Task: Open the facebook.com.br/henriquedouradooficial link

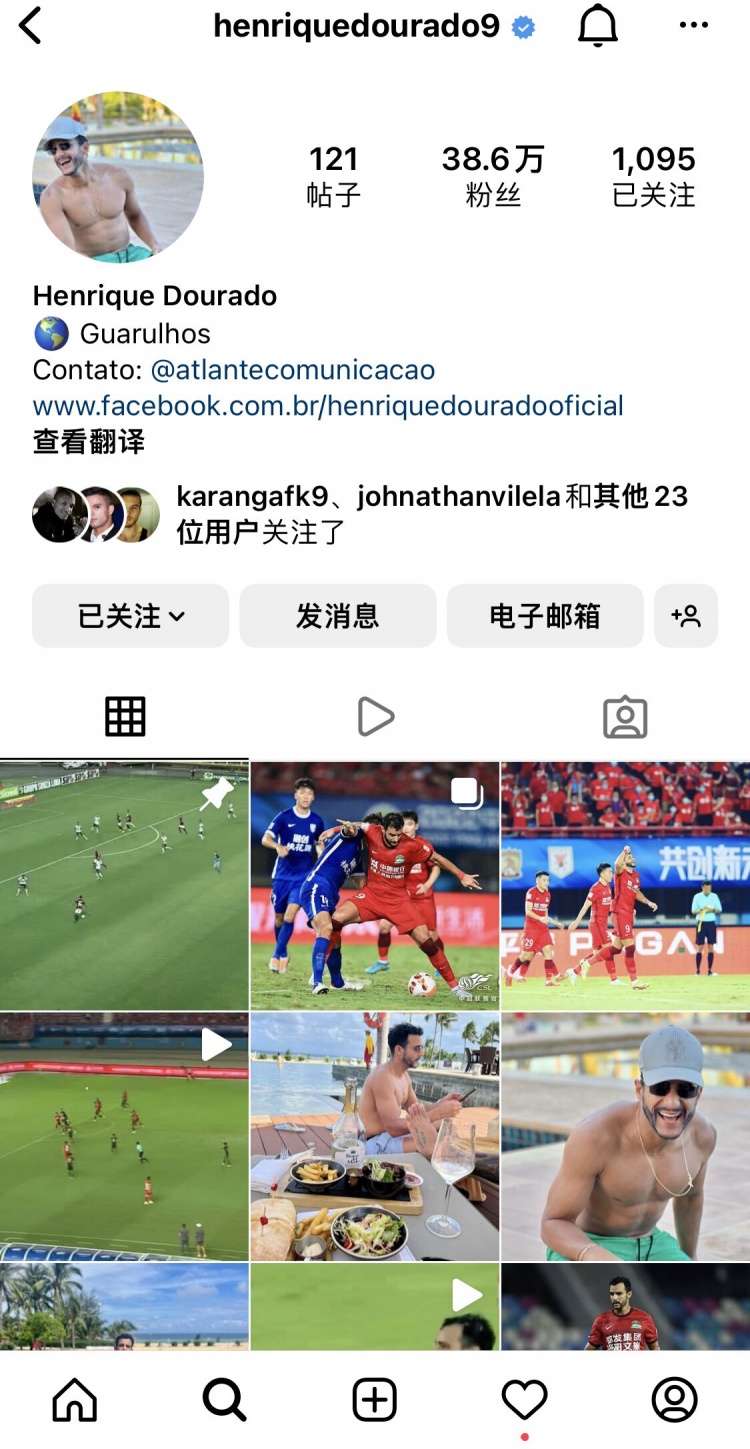Action: pyautogui.click(x=328, y=405)
